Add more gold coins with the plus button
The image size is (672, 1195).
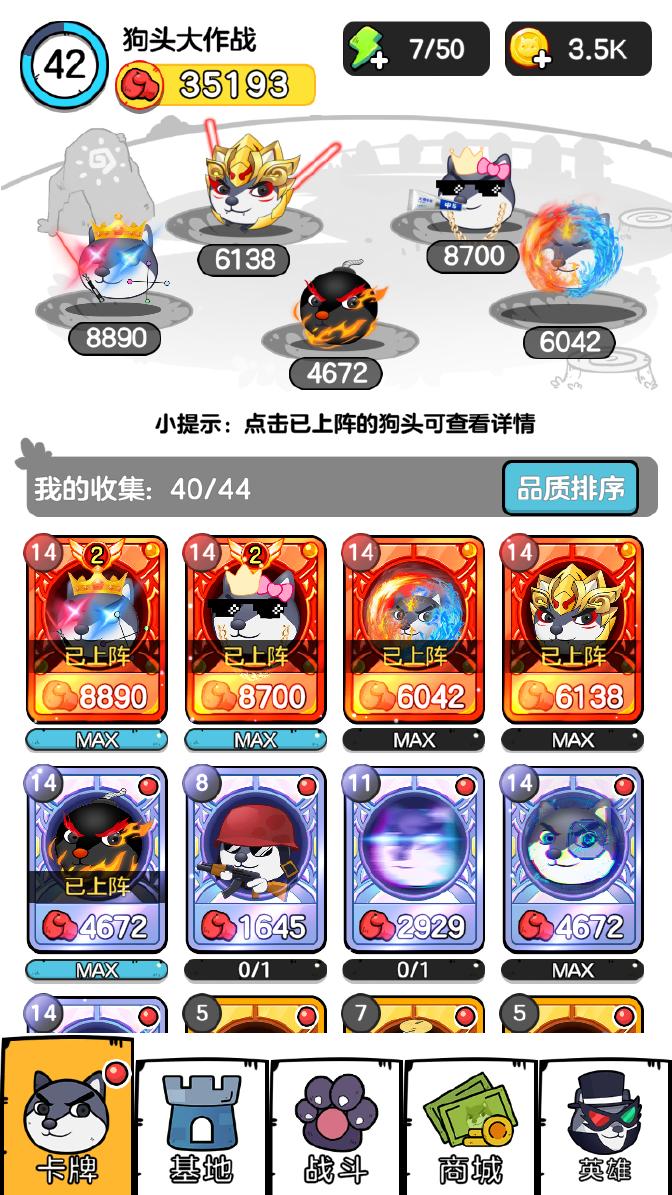(530, 50)
